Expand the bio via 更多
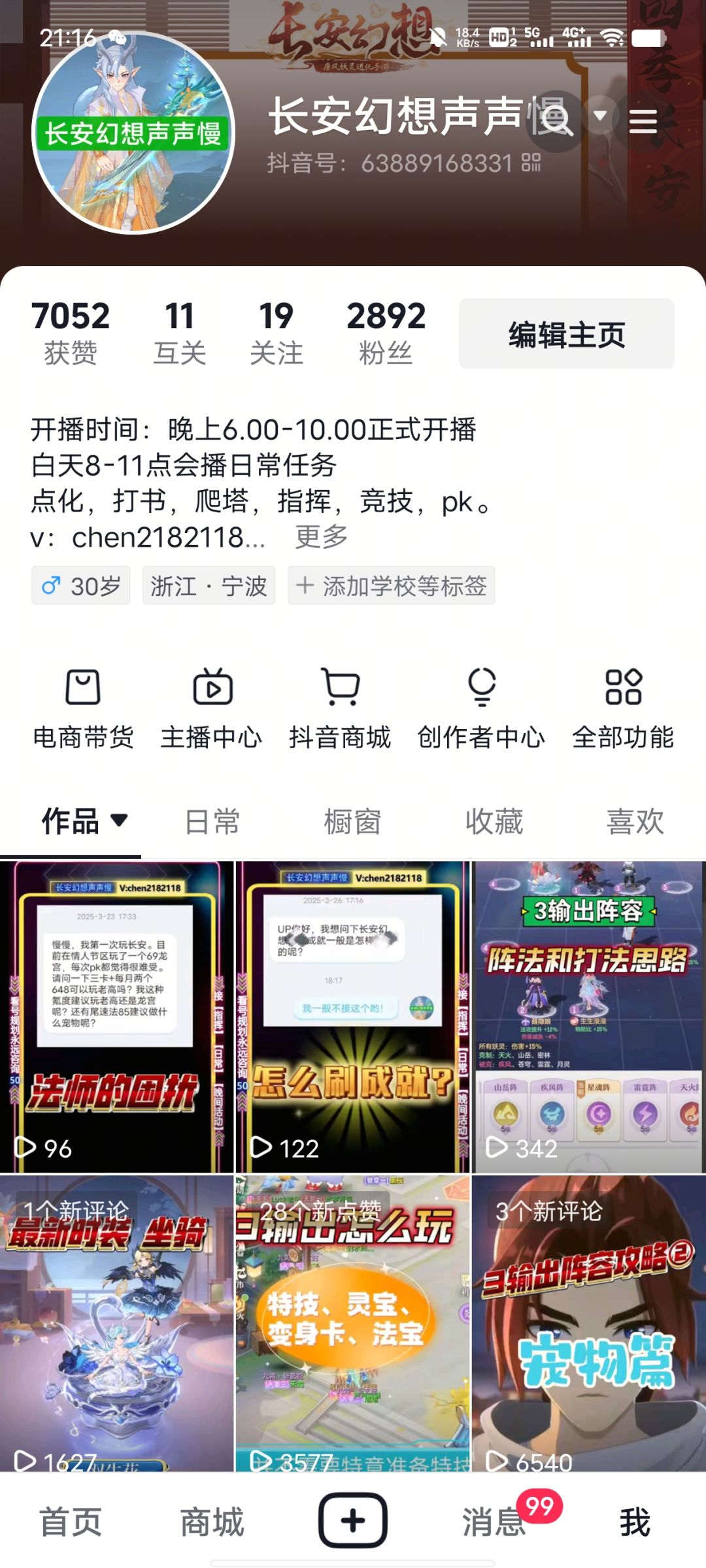Viewport: 706px width, 1568px height. pyautogui.click(x=320, y=536)
